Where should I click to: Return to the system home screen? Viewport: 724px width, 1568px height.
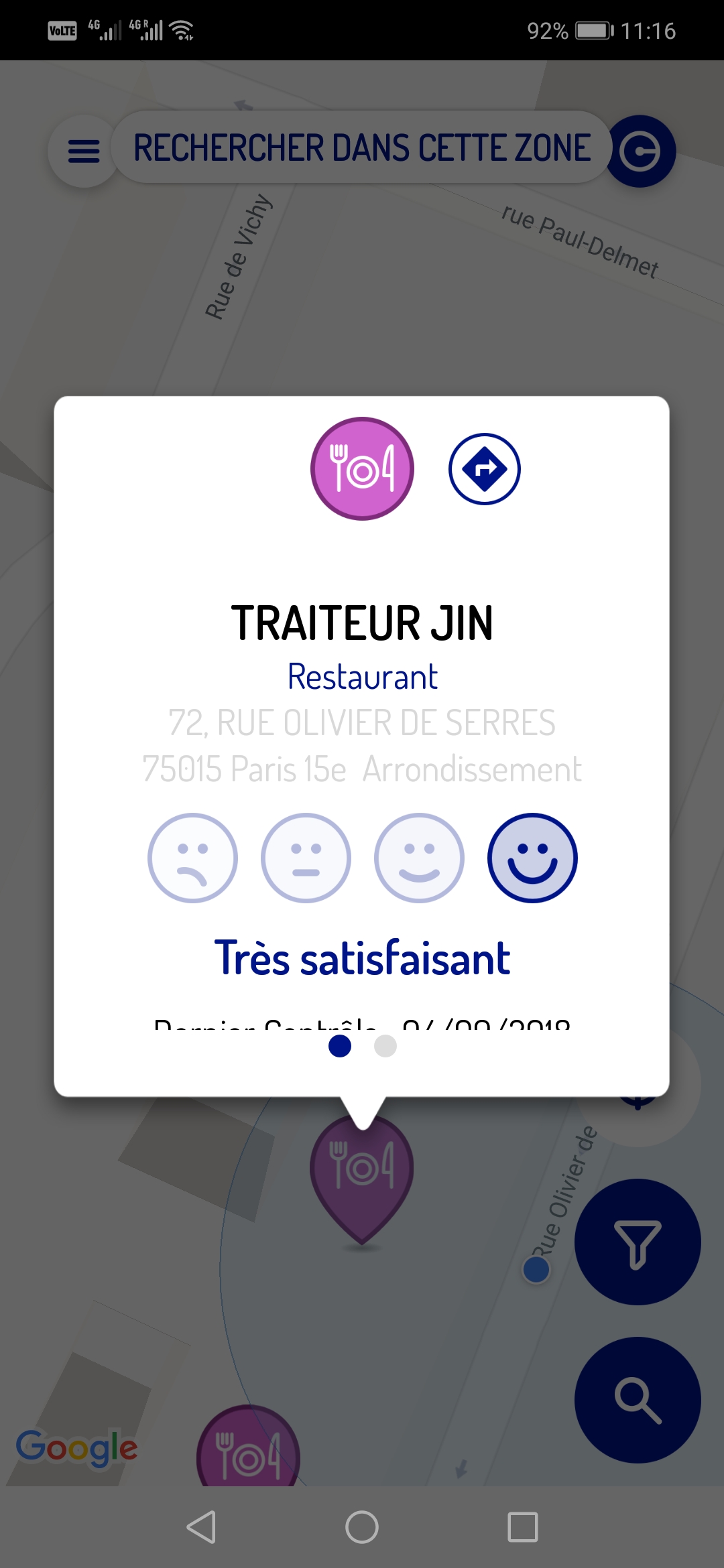pos(362,1528)
